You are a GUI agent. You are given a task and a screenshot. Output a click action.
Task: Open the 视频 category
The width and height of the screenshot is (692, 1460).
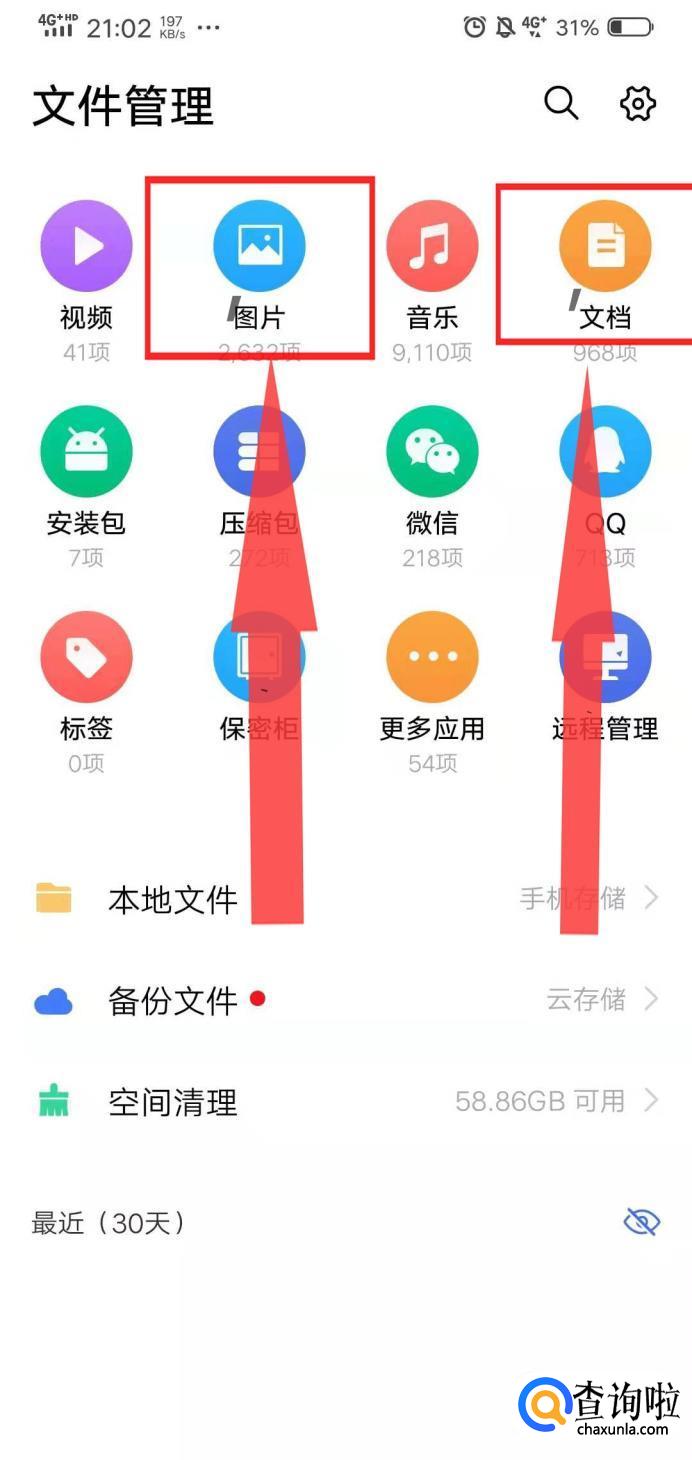[x=86, y=246]
